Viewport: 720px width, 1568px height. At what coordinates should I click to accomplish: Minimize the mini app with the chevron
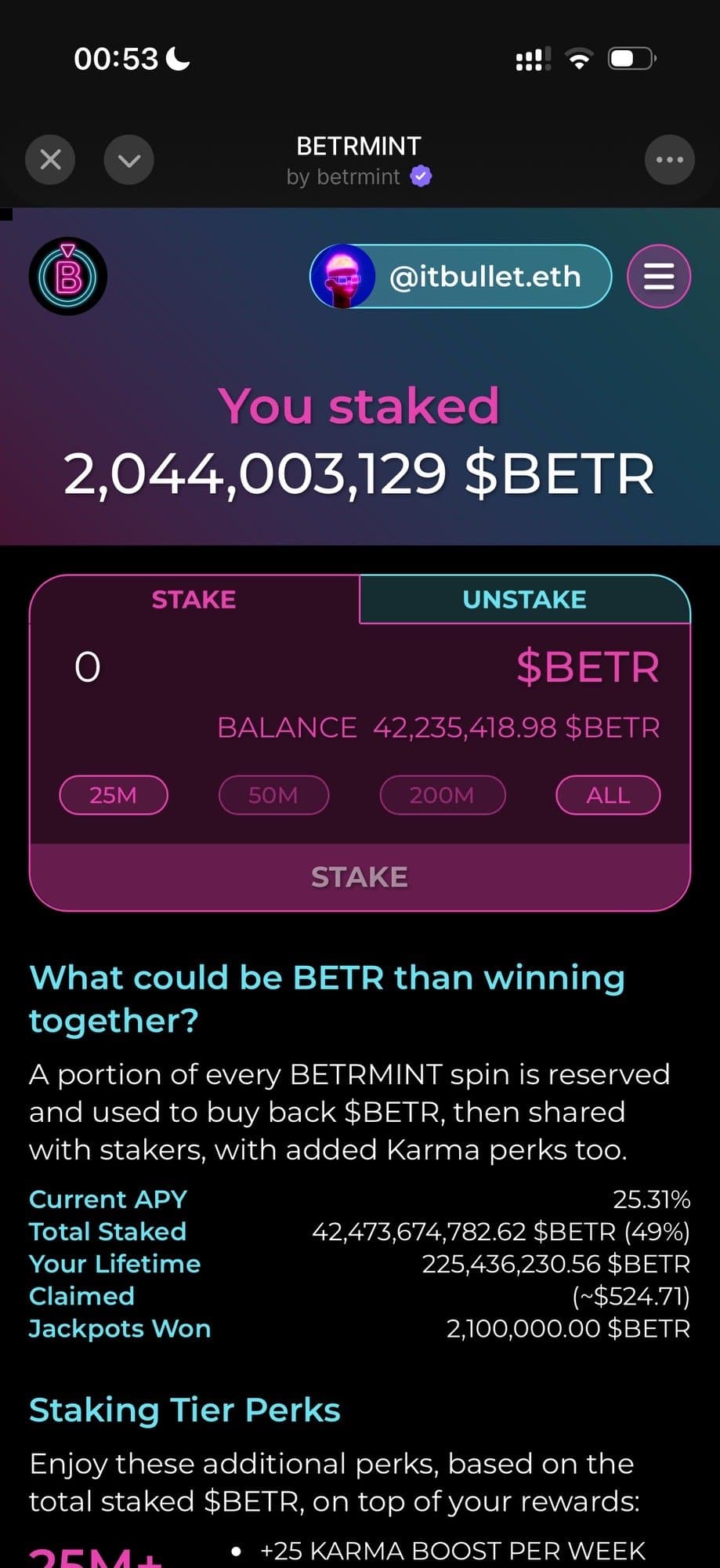(128, 160)
